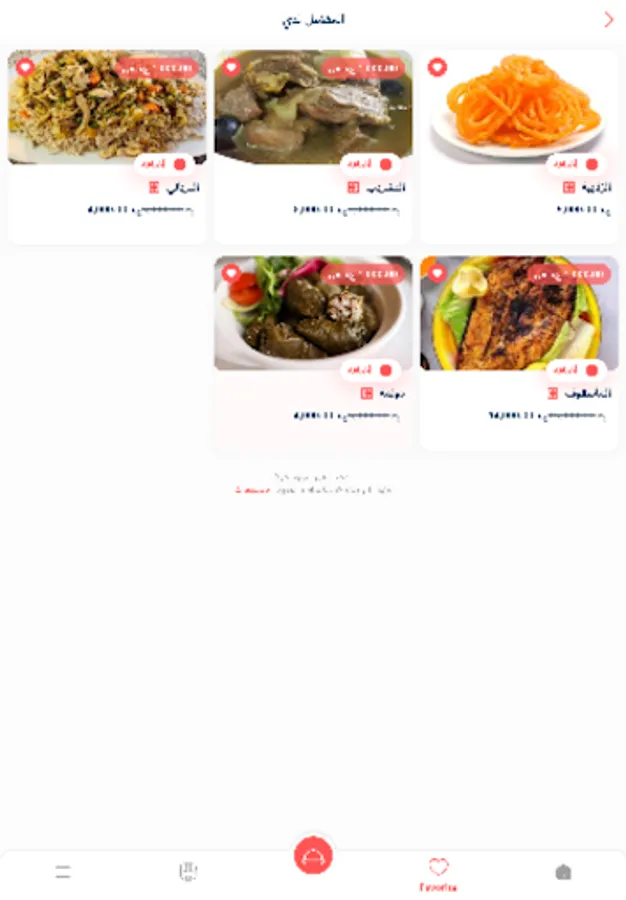Open the meat stew dish card
Screen dimensions: 626x900
[x=312, y=110]
